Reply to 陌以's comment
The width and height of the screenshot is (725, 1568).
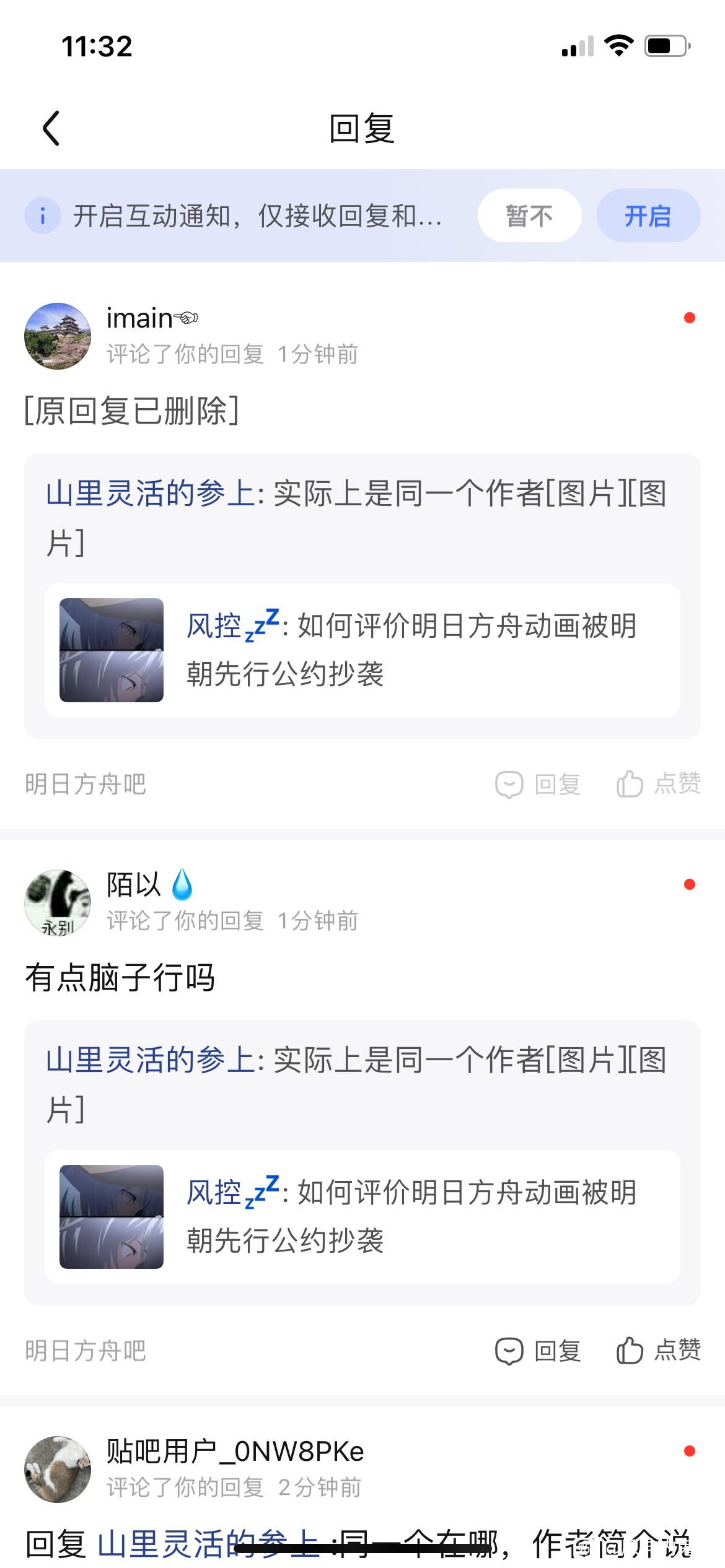(538, 1351)
